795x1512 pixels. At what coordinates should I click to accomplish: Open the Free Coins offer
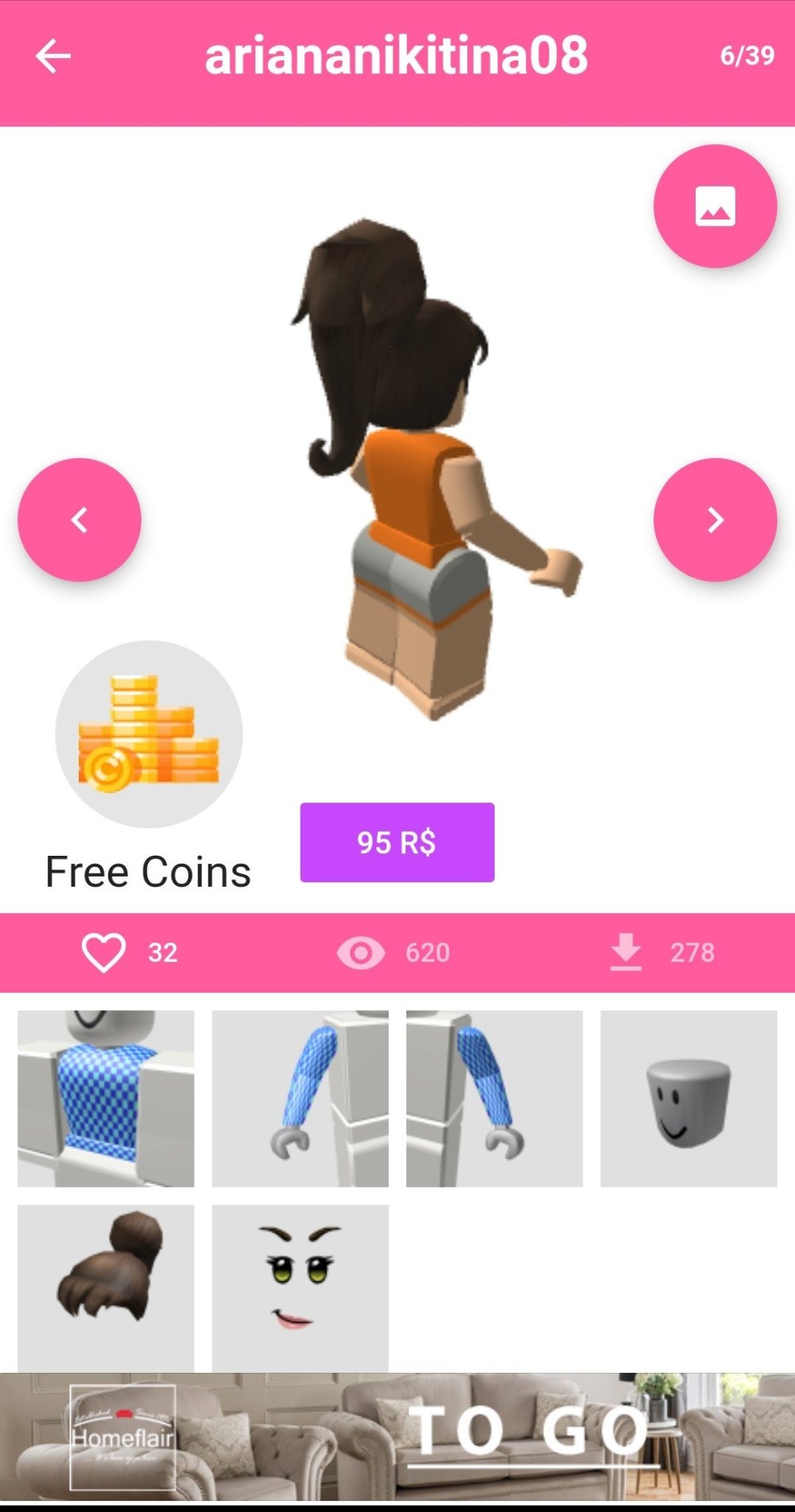(x=149, y=734)
